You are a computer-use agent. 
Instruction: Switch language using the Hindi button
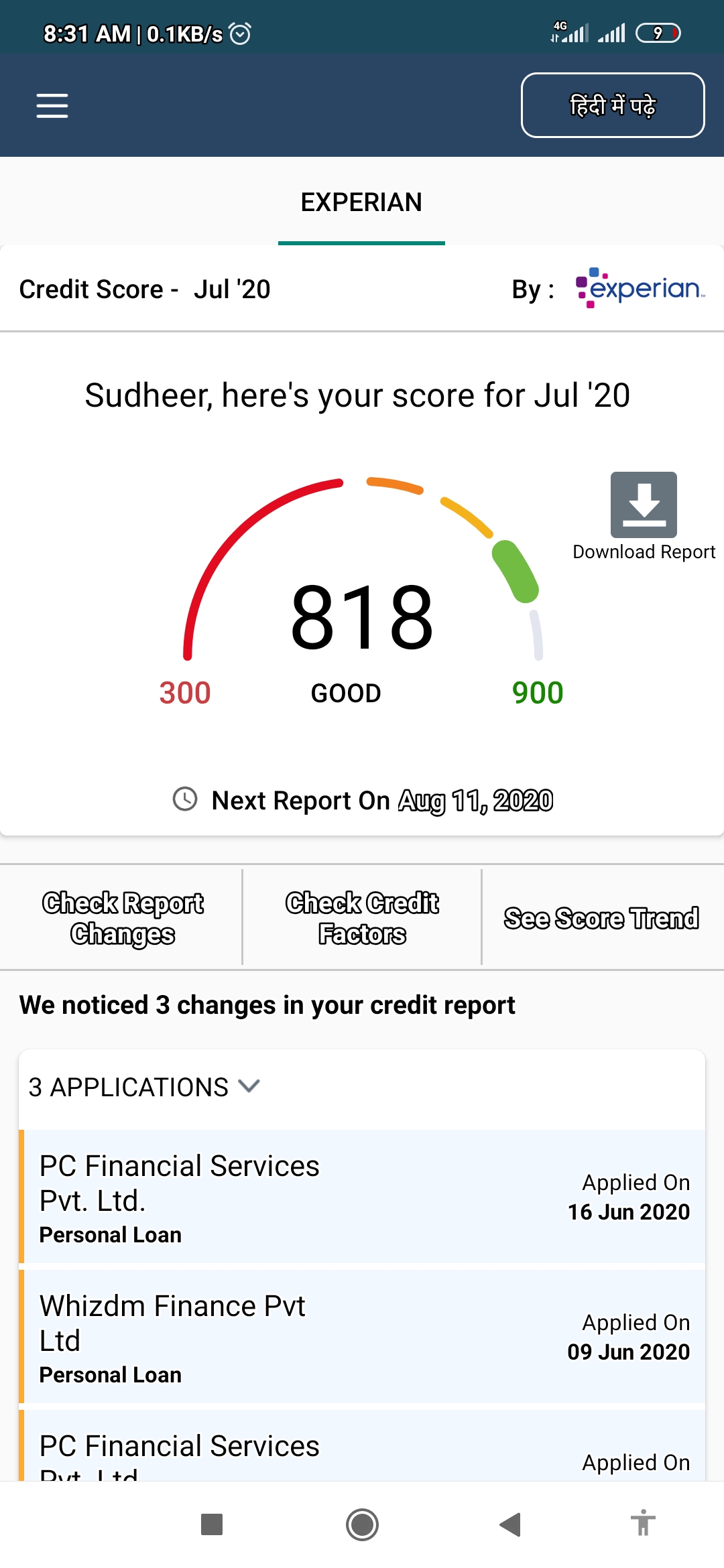(613, 105)
